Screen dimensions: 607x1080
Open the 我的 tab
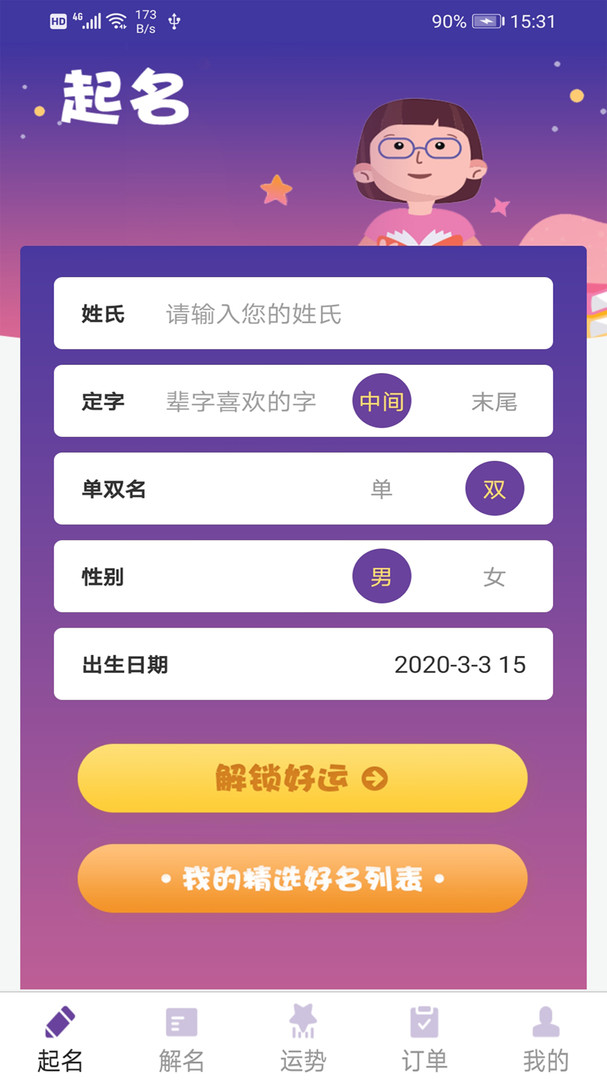tap(546, 1038)
